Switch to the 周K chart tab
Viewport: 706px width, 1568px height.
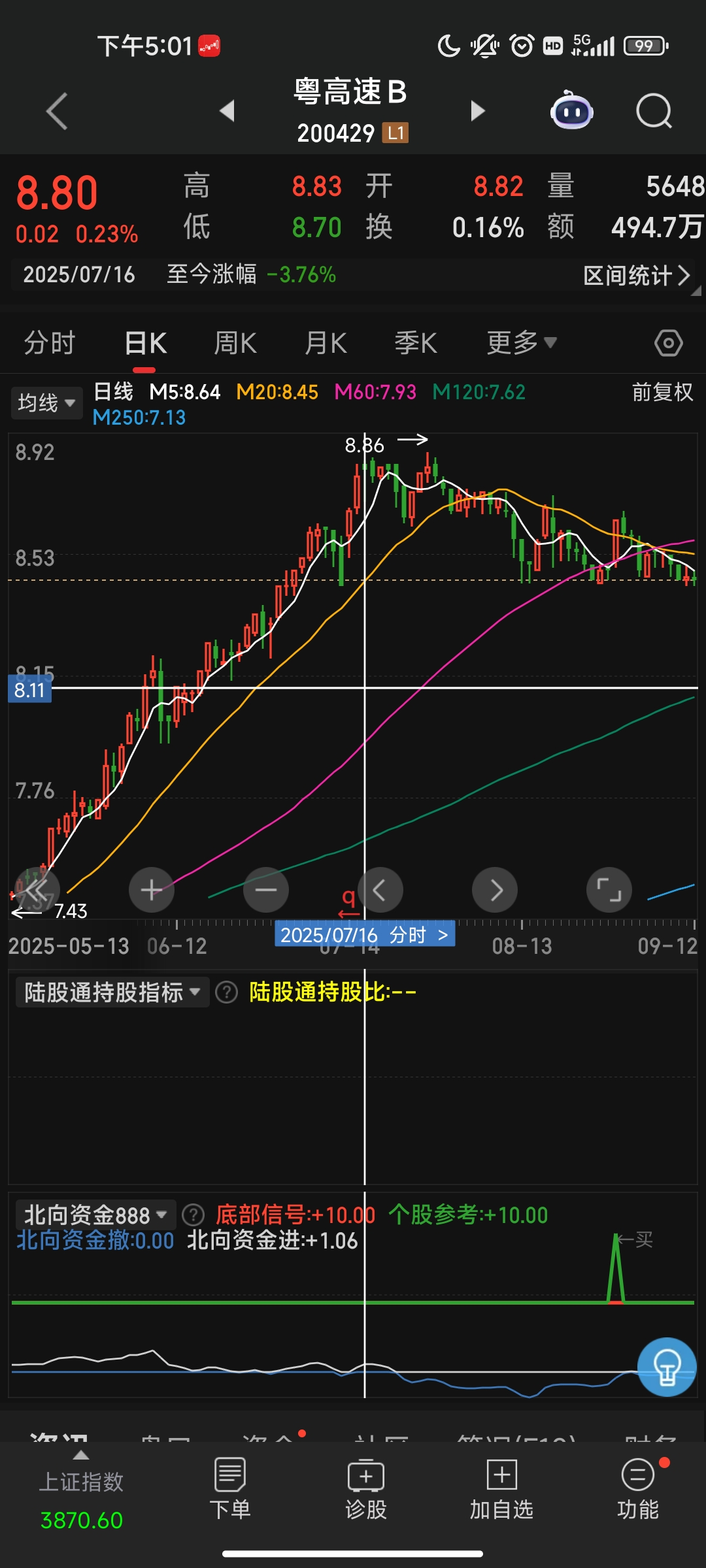click(x=235, y=343)
